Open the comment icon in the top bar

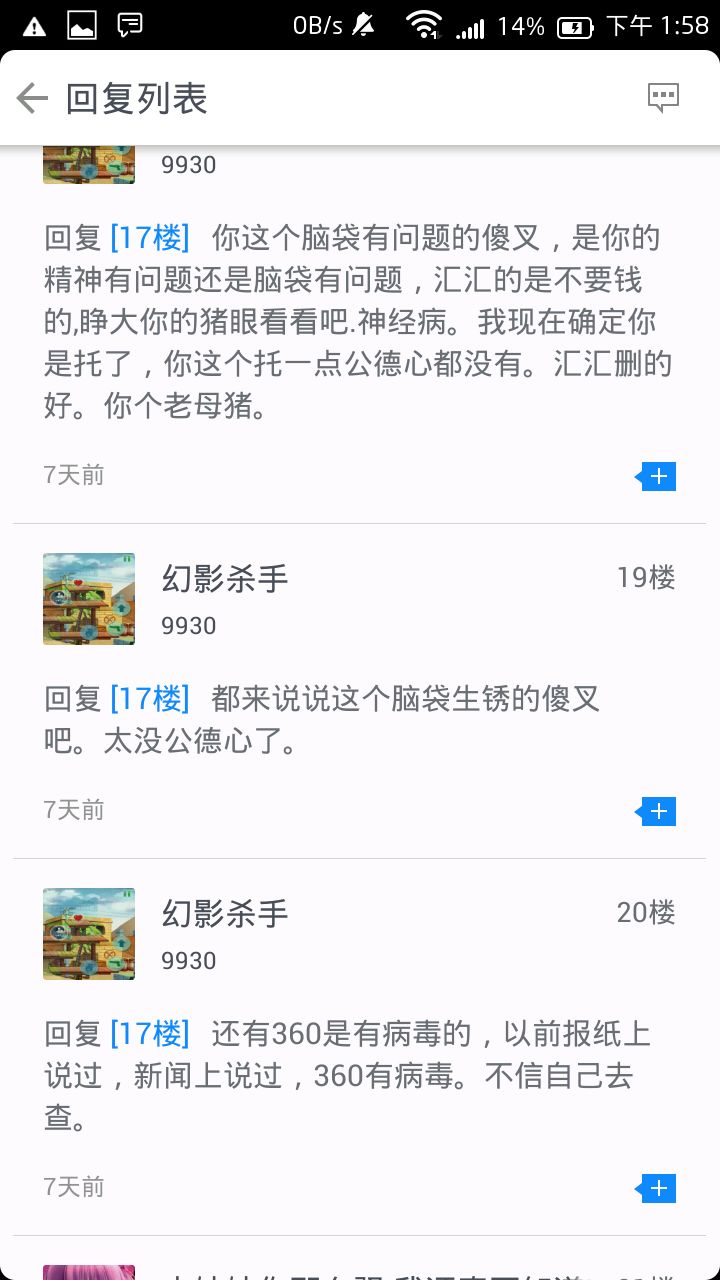click(663, 98)
